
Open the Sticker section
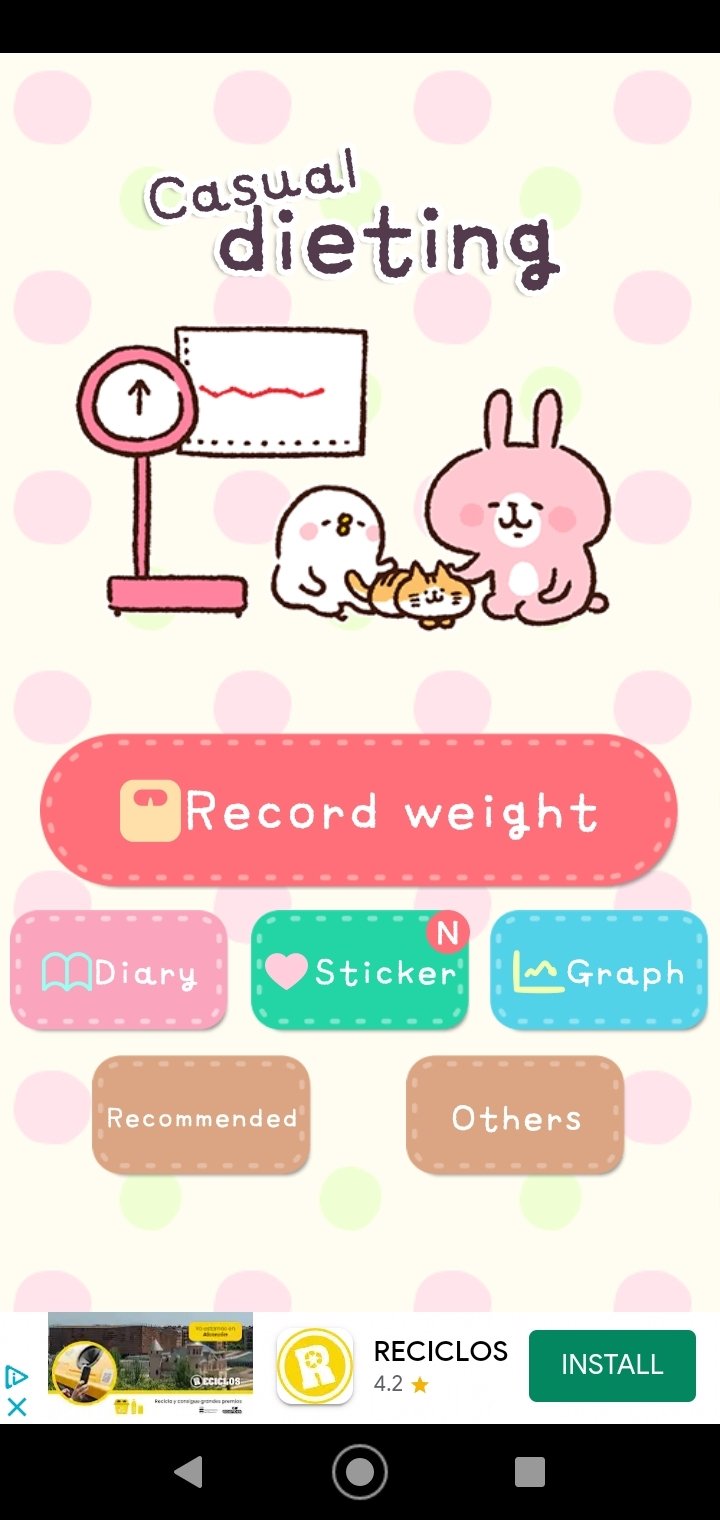[359, 971]
